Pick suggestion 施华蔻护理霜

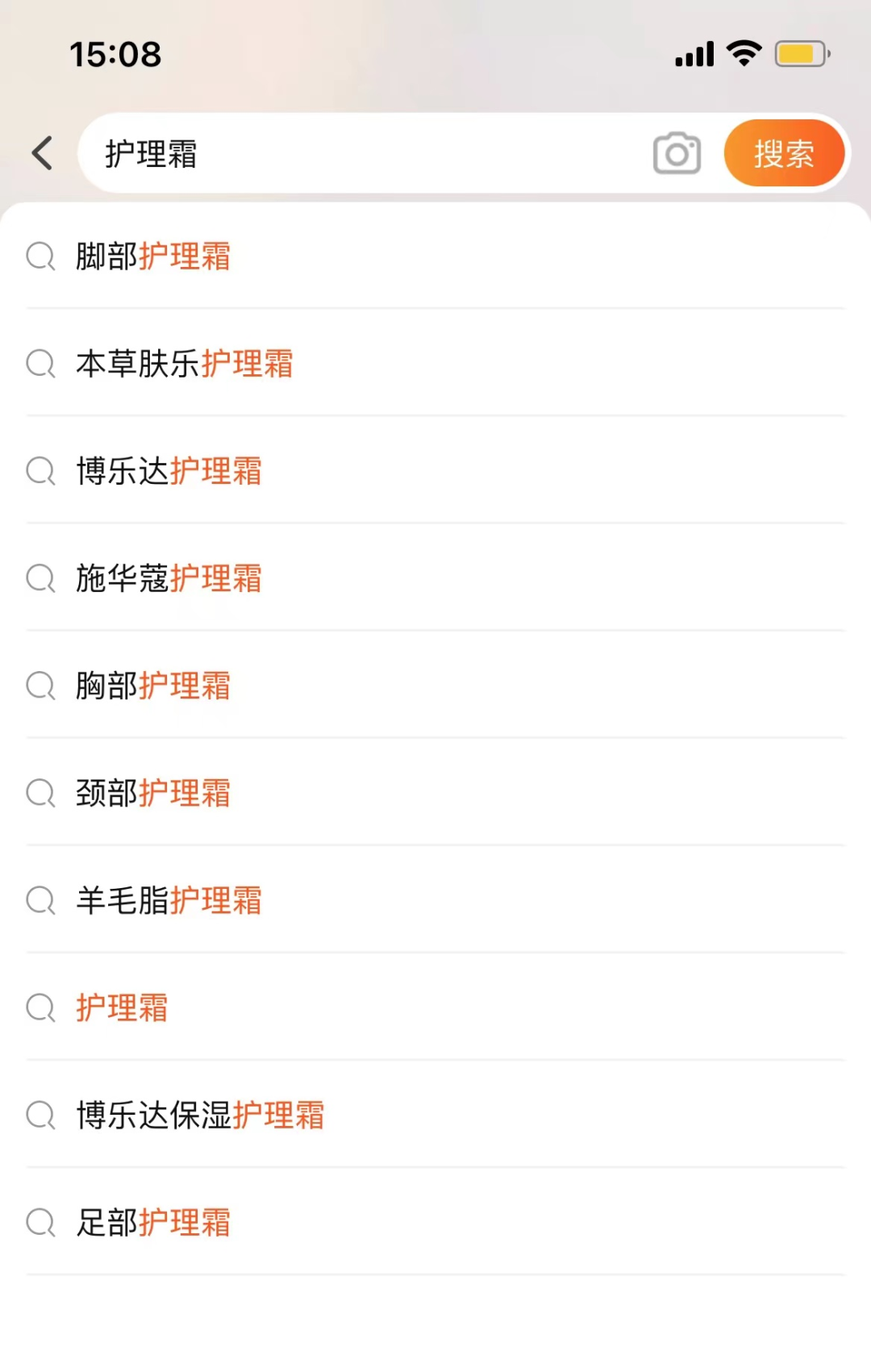169,578
